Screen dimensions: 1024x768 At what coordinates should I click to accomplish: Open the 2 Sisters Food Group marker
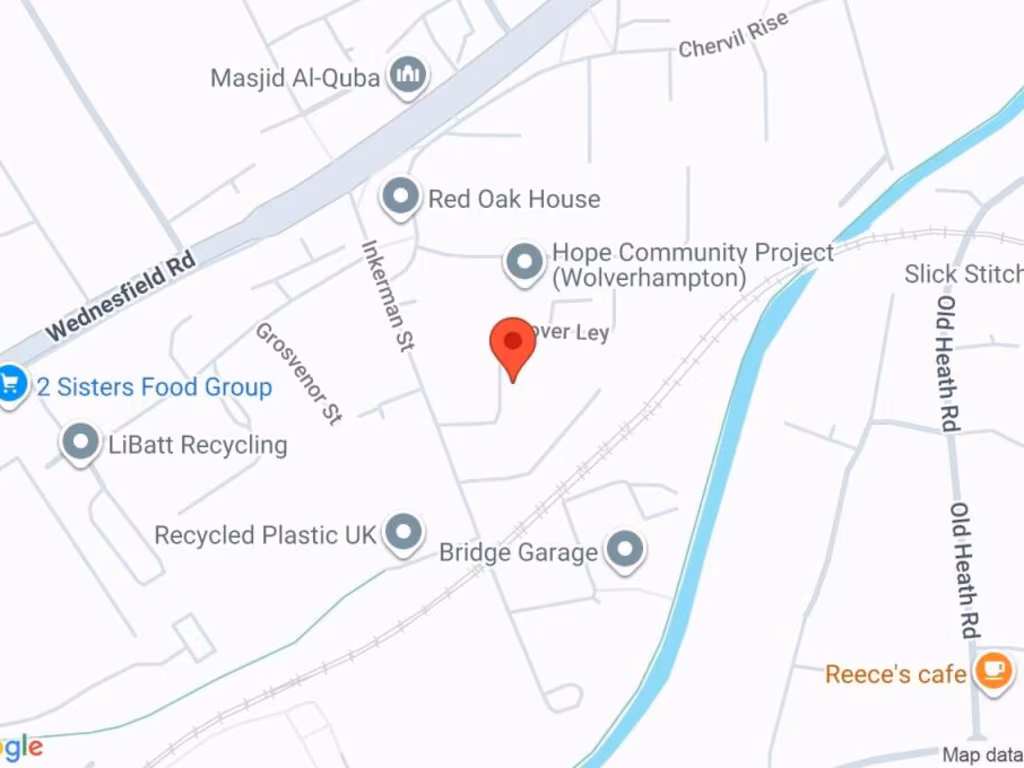click(x=11, y=382)
